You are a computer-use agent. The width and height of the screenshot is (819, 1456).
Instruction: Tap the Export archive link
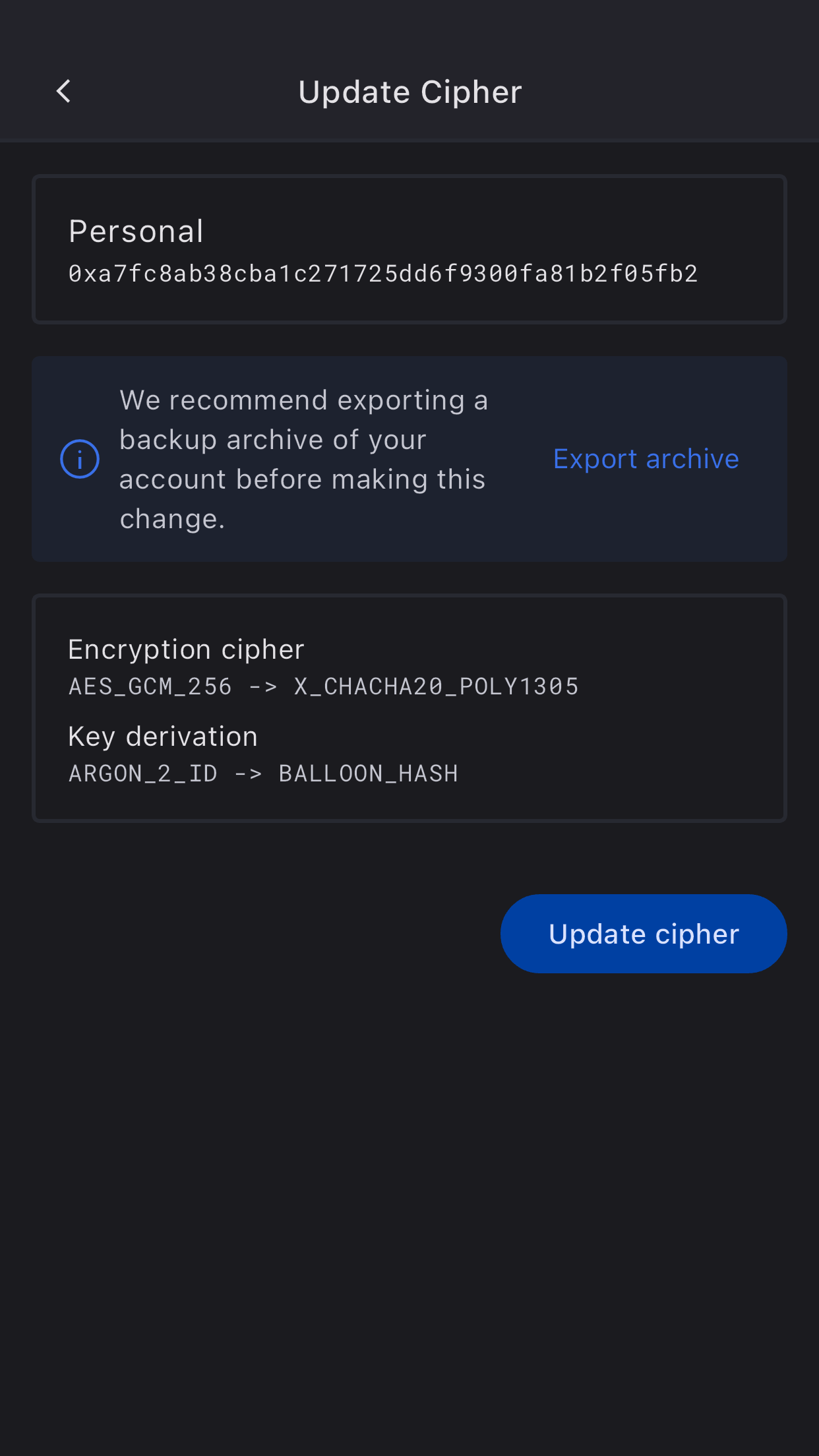coord(646,459)
